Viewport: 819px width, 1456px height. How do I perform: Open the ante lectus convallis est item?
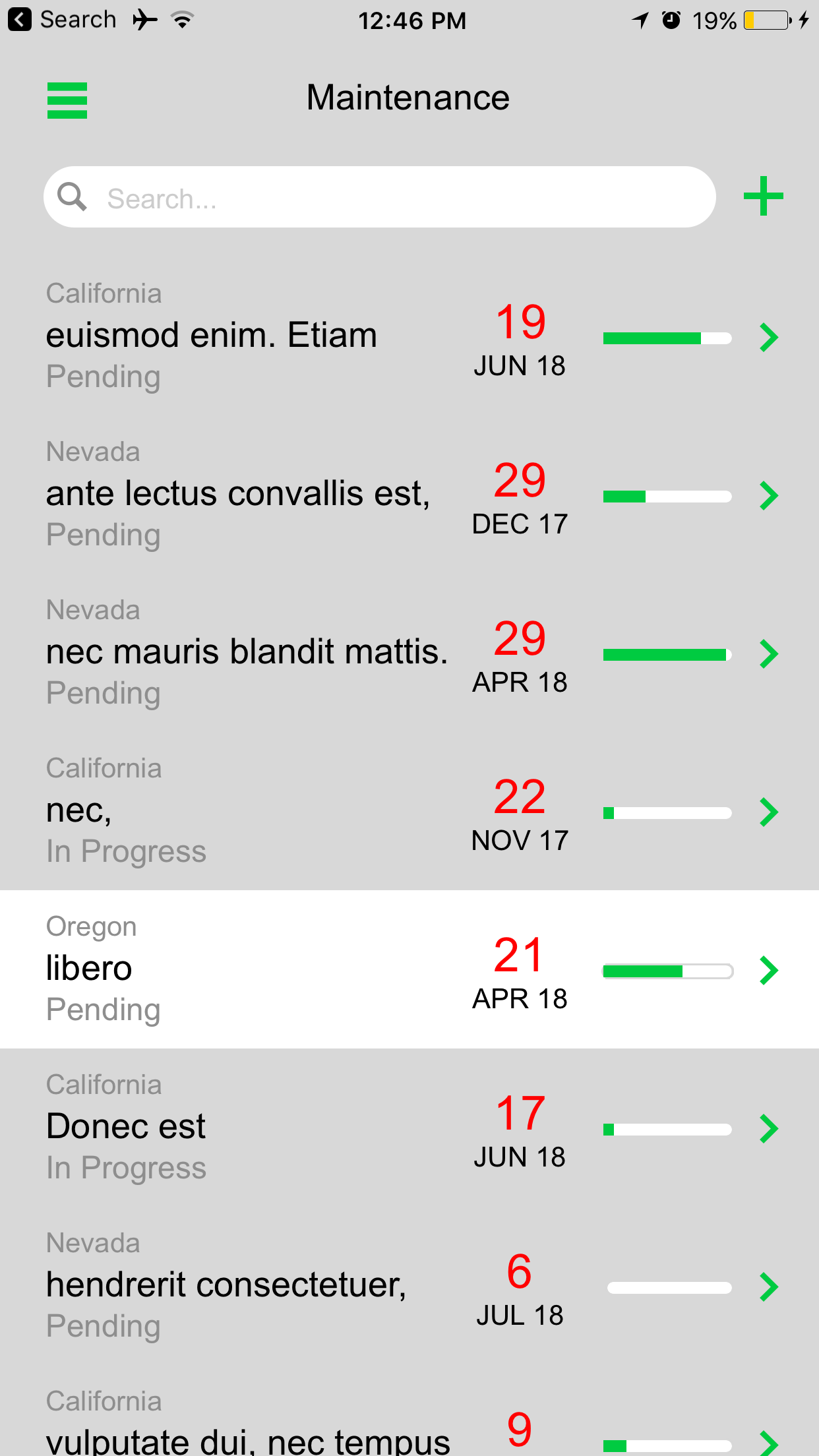409,495
